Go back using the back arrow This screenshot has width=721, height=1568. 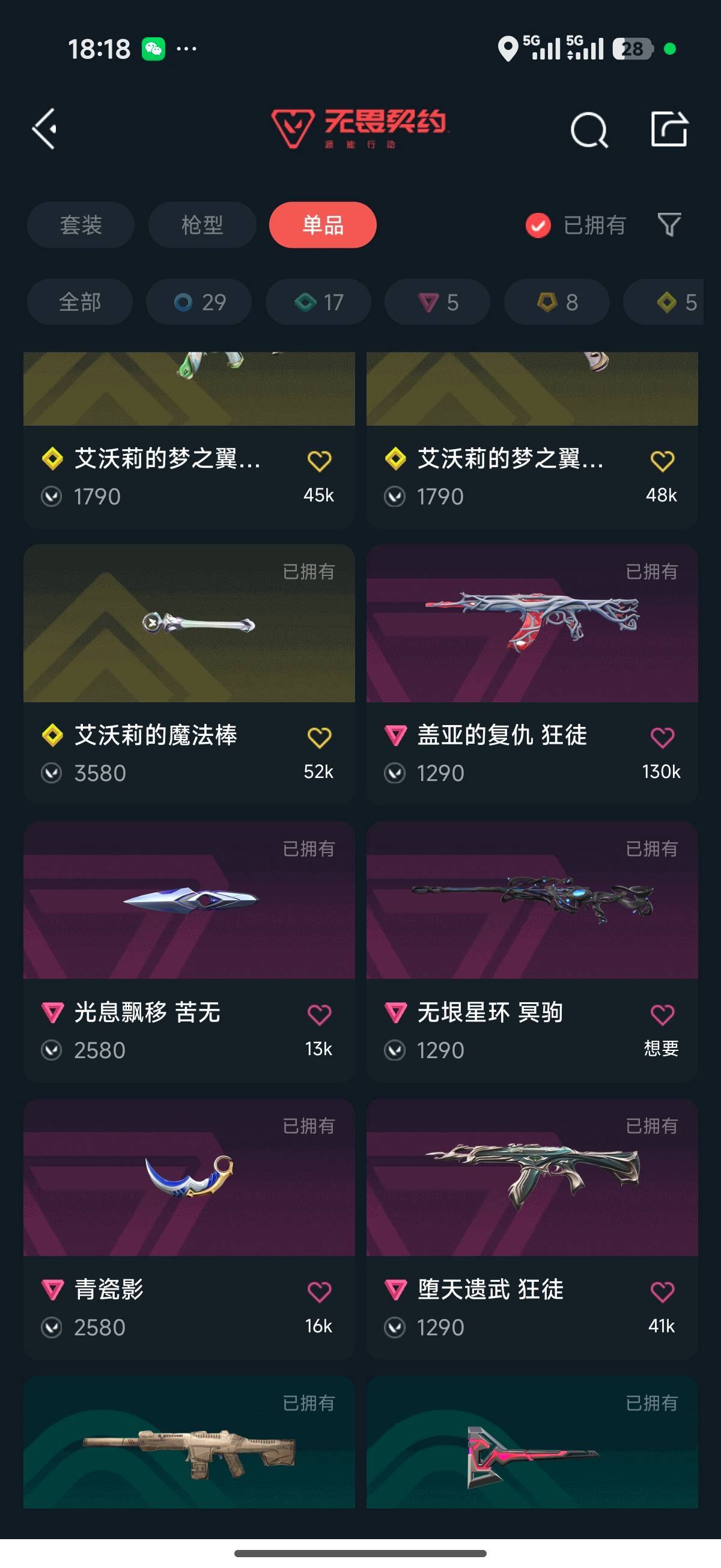click(x=43, y=129)
